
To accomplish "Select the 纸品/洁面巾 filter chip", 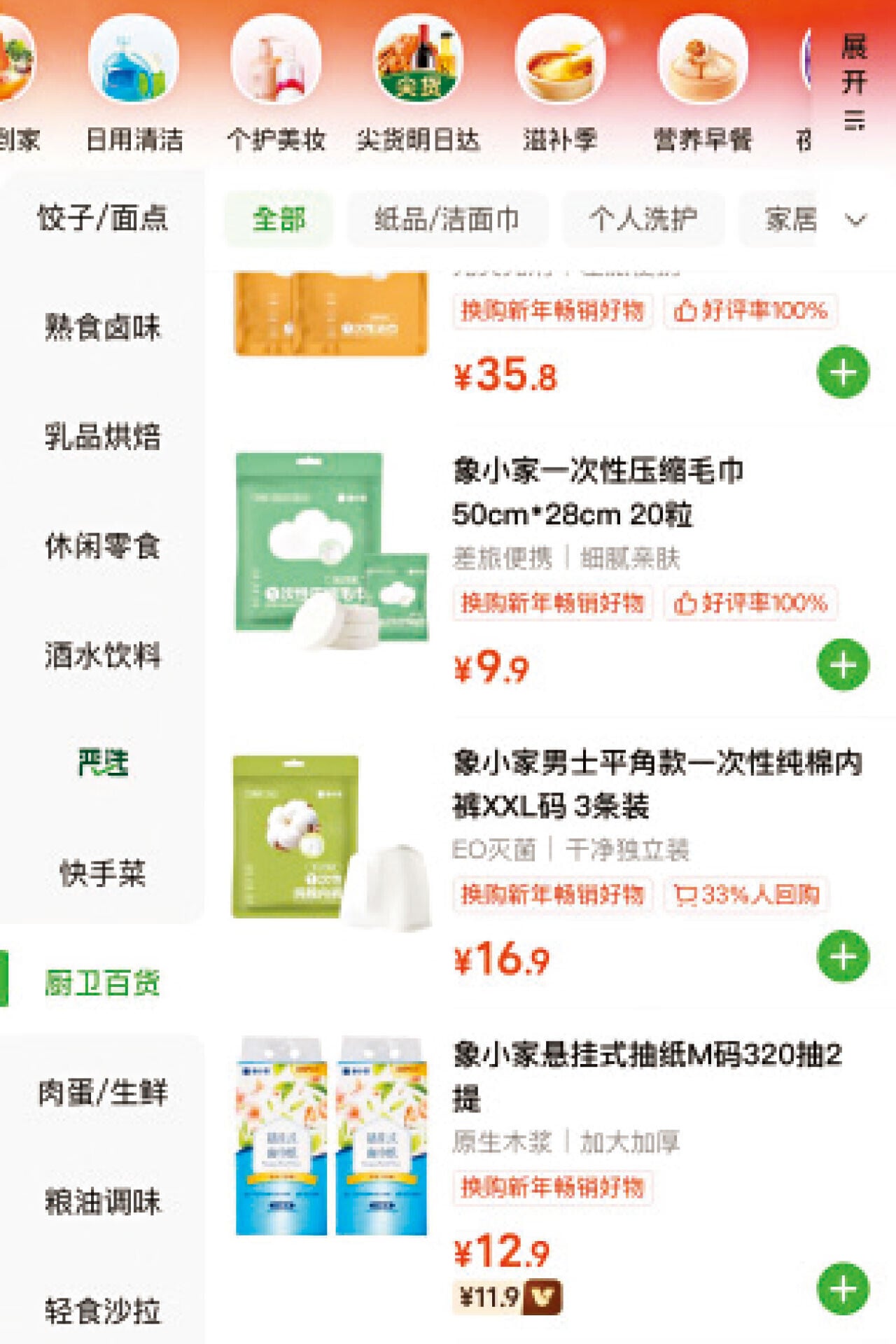I will tap(447, 220).
